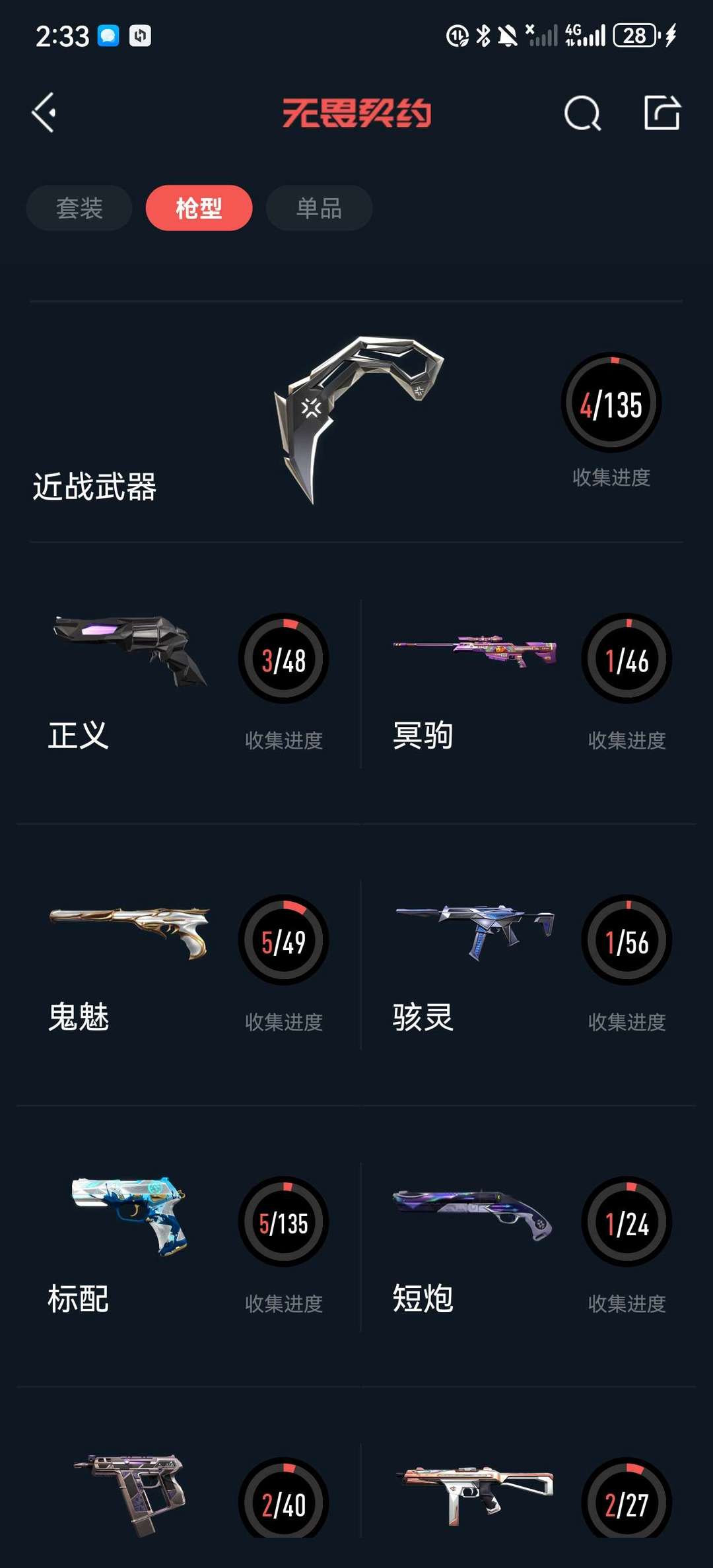Viewport: 713px width, 1568px height.
Task: Switch to the 单品 tab
Action: coord(319,208)
